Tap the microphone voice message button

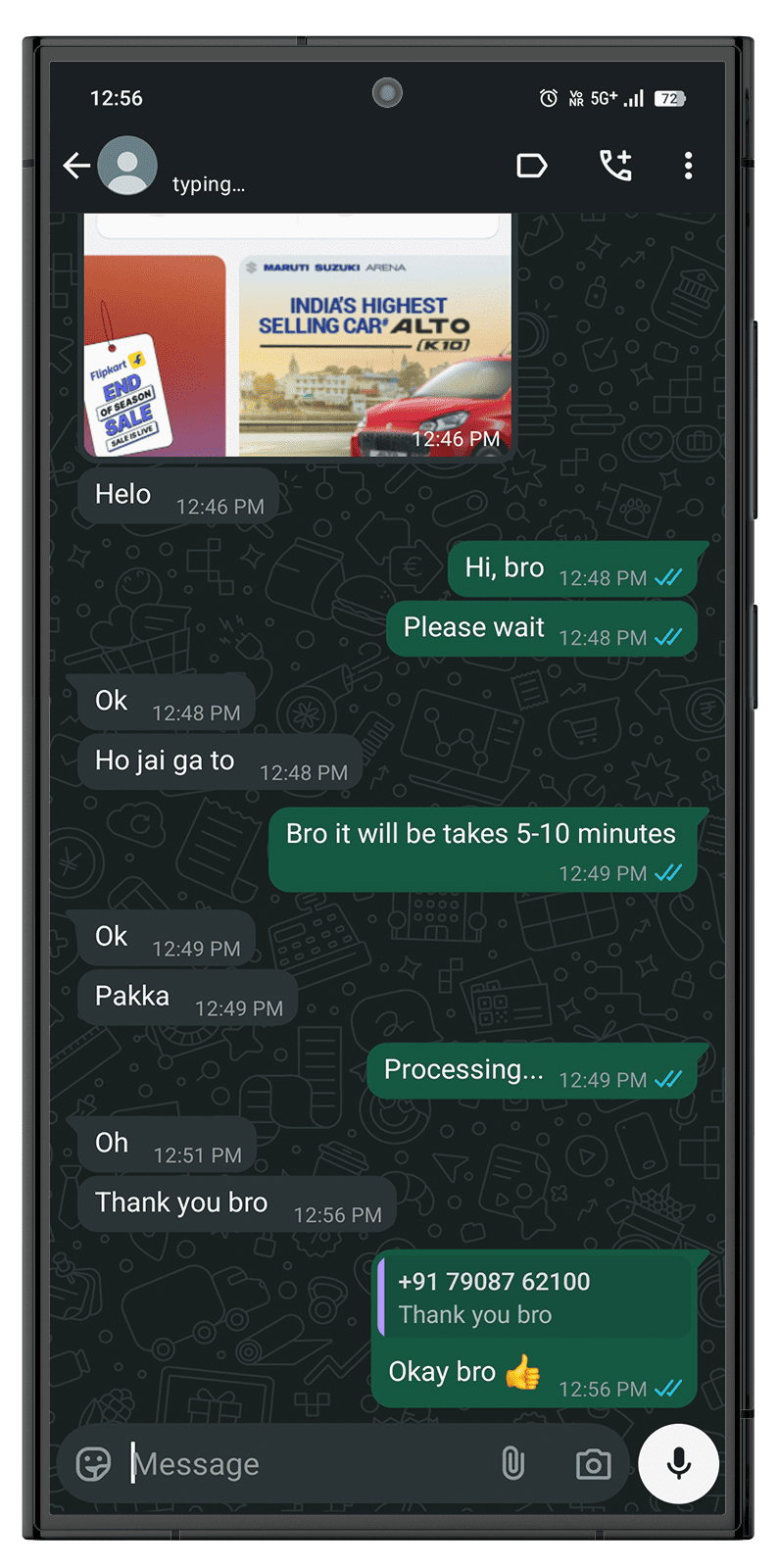coord(678,1464)
